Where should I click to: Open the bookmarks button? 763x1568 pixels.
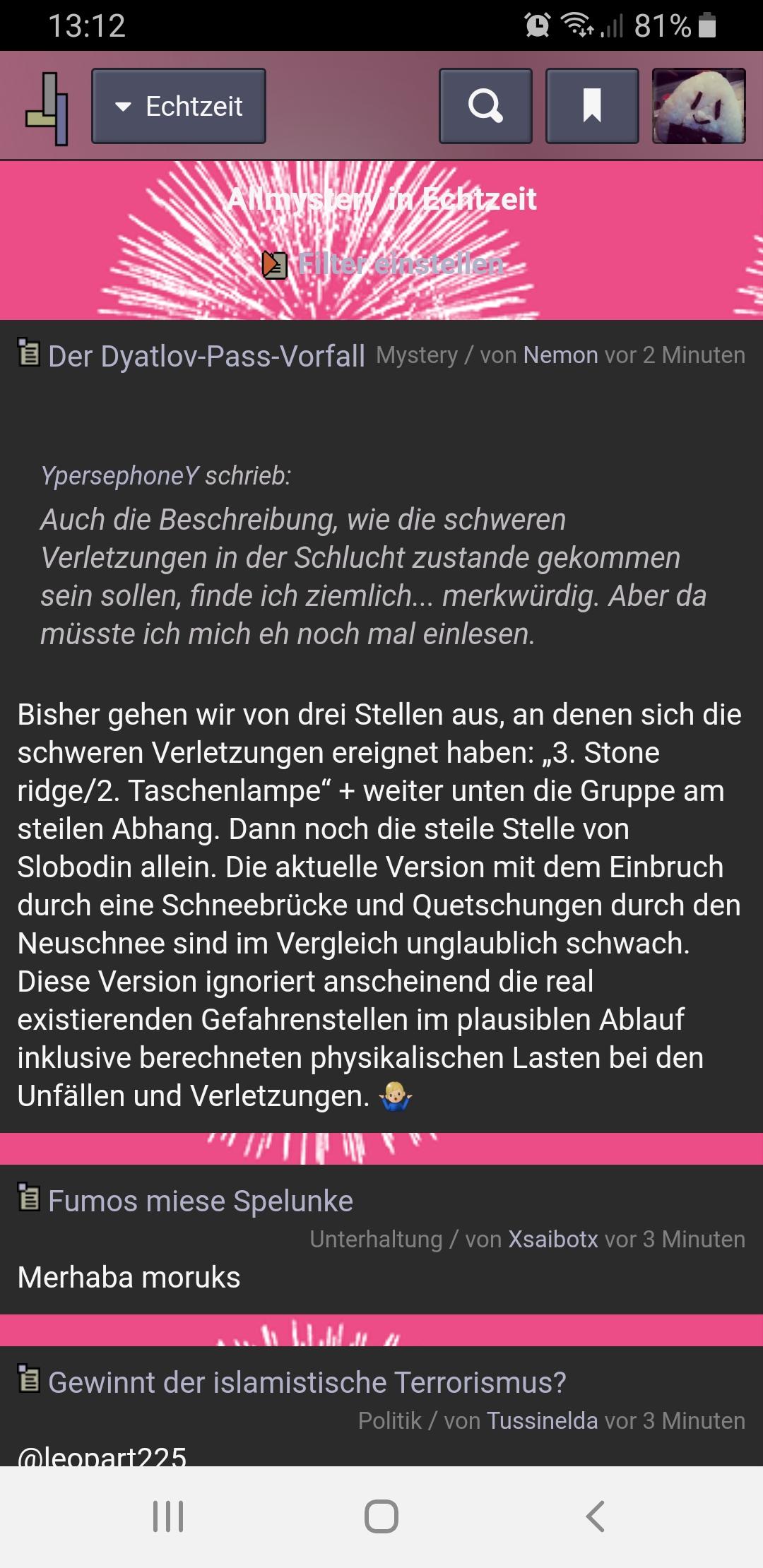point(592,106)
